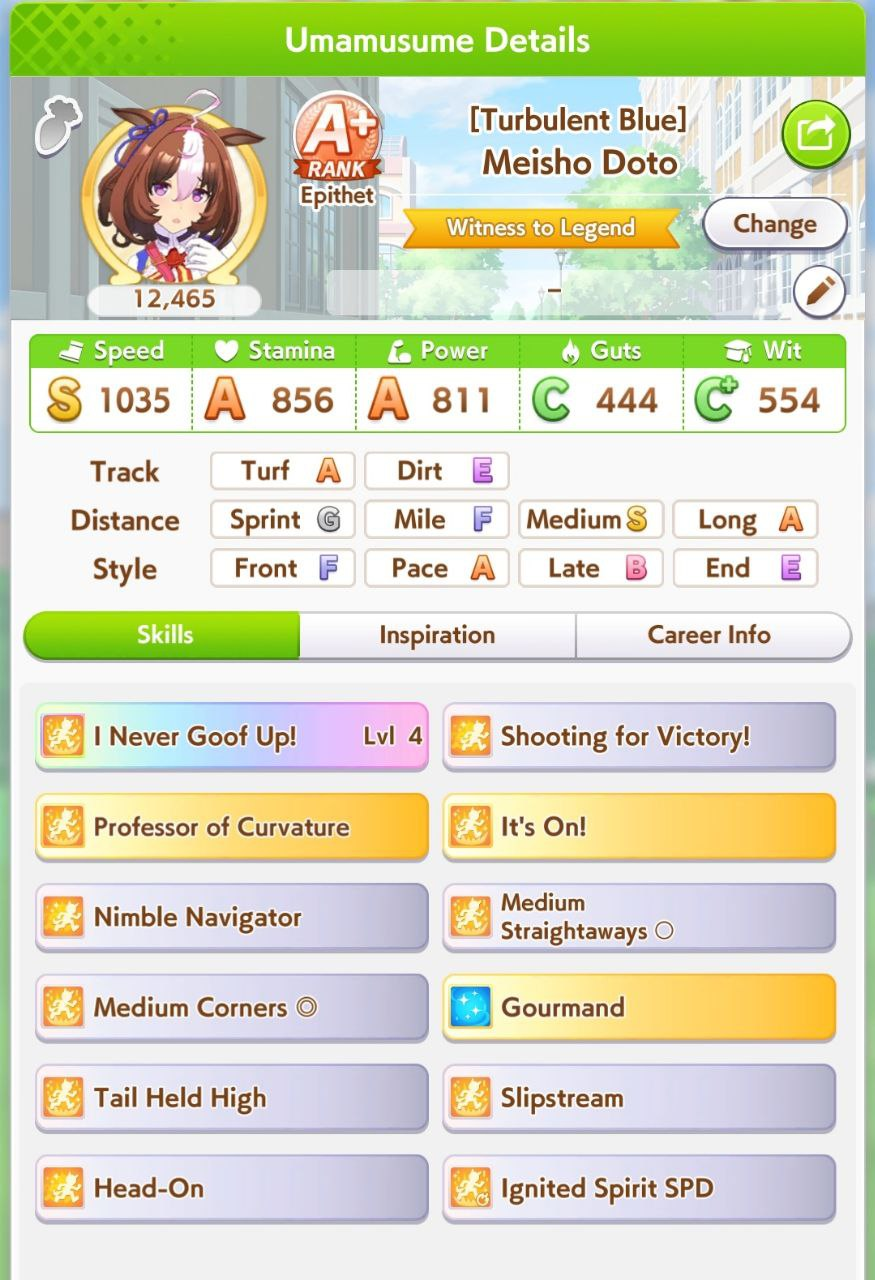This screenshot has width=875, height=1280.
Task: Tap the Tail Held High skill
Action: pyautogui.click(x=231, y=1098)
